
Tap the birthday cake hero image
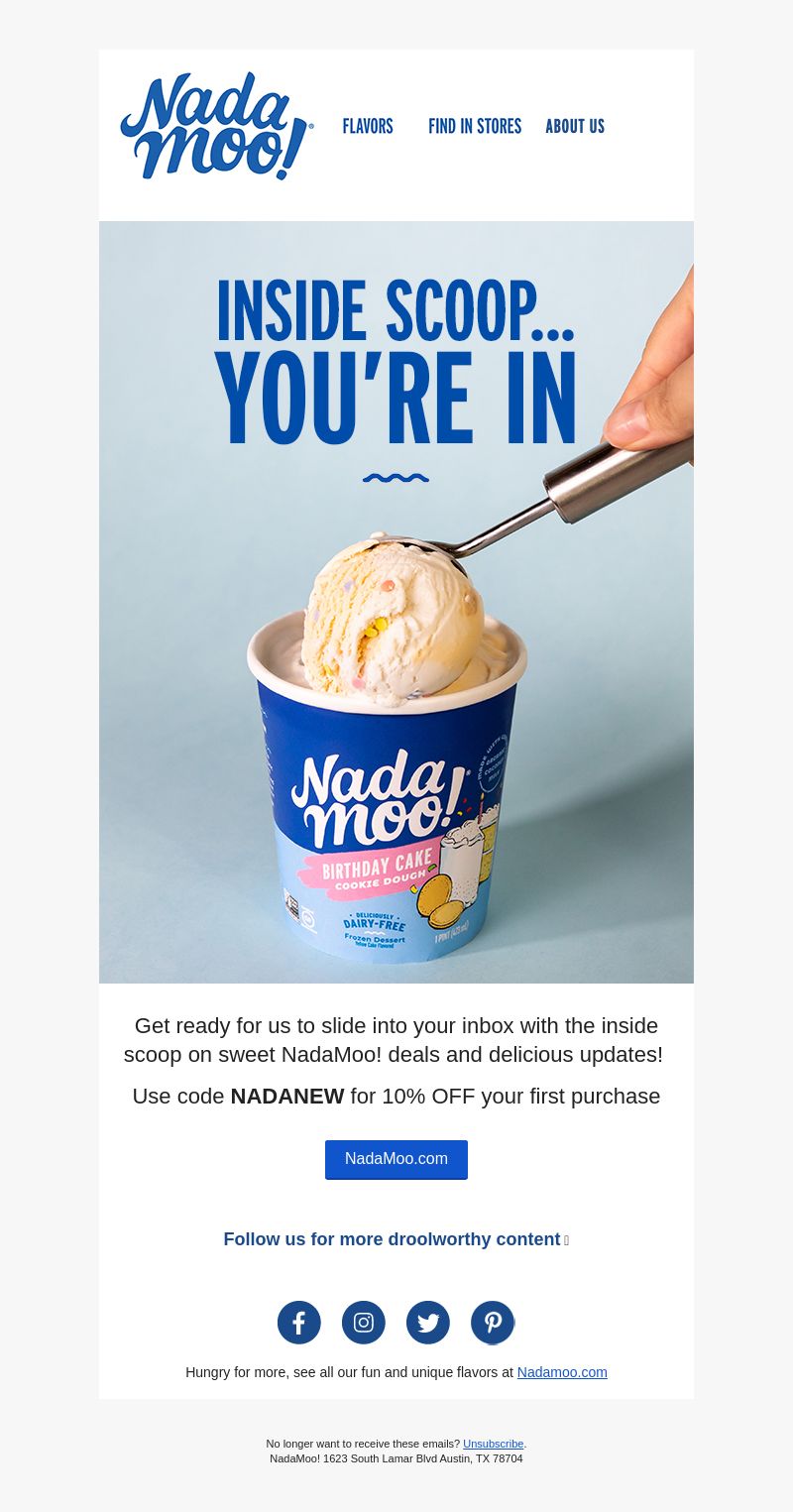click(396, 602)
